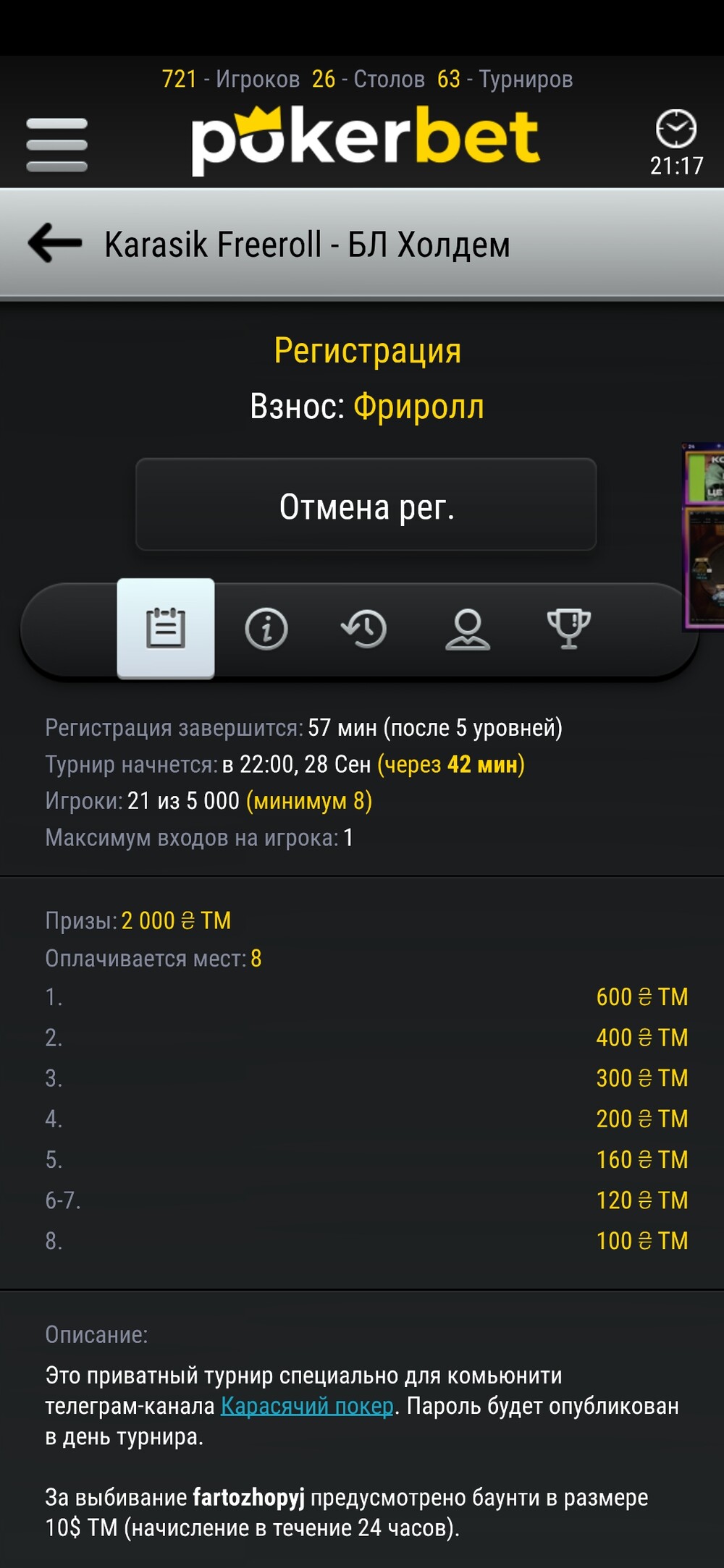The width and height of the screenshot is (724, 1568).
Task: Tap the Отмена рег. button
Action: [366, 505]
